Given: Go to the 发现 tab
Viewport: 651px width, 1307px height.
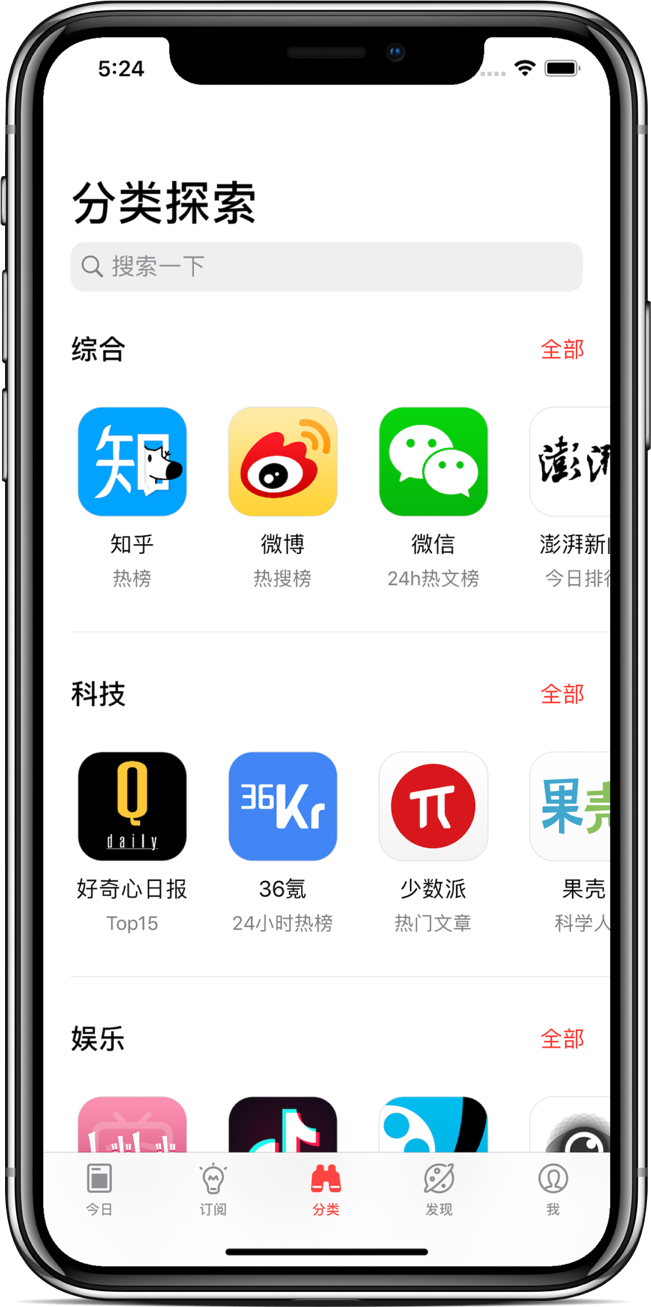Looking at the screenshot, I should click(439, 1189).
